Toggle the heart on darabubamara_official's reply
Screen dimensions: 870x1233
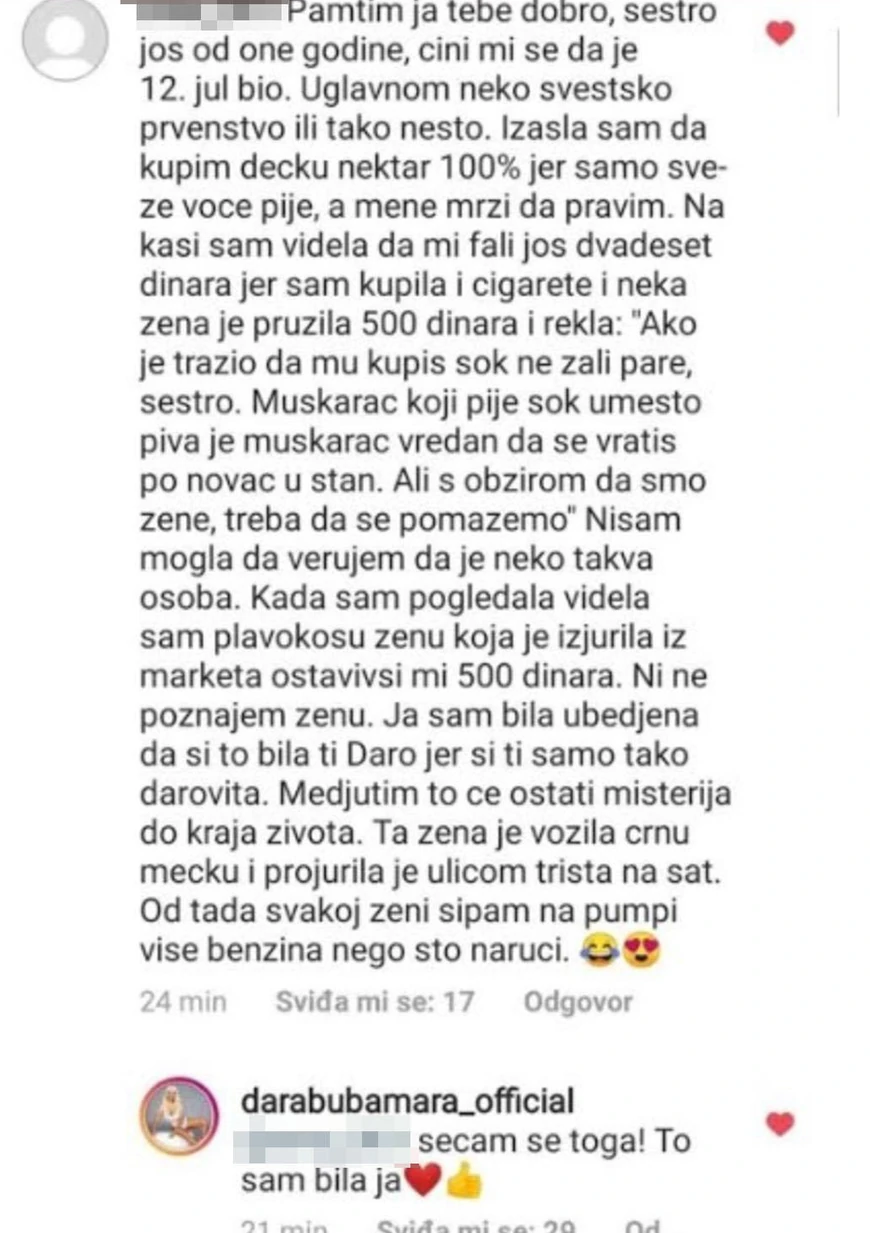780,1124
